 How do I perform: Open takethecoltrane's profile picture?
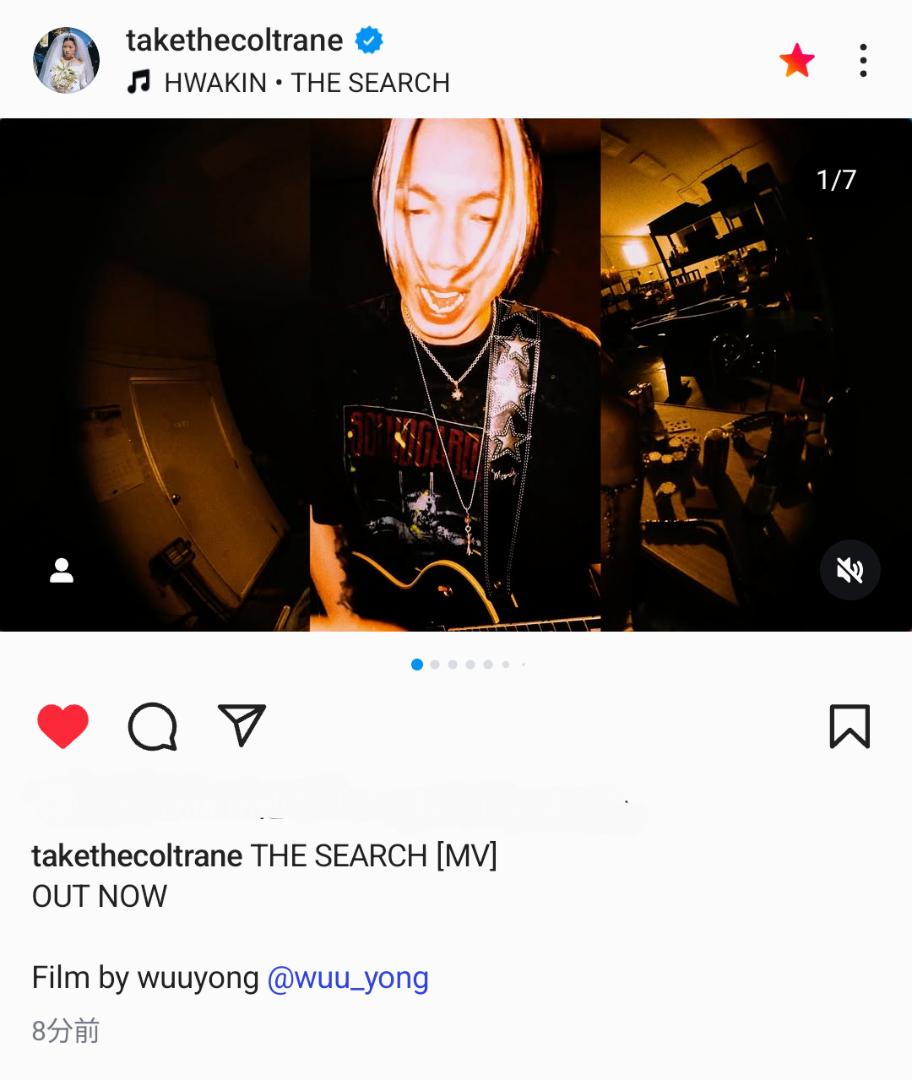[x=66, y=60]
